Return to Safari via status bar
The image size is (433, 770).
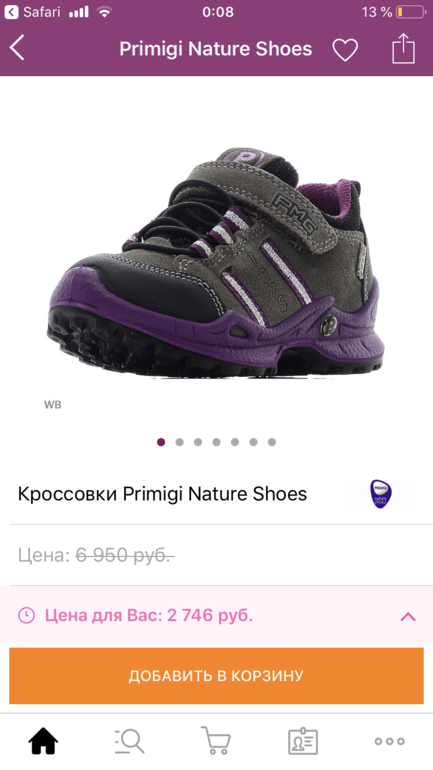[x=32, y=12]
